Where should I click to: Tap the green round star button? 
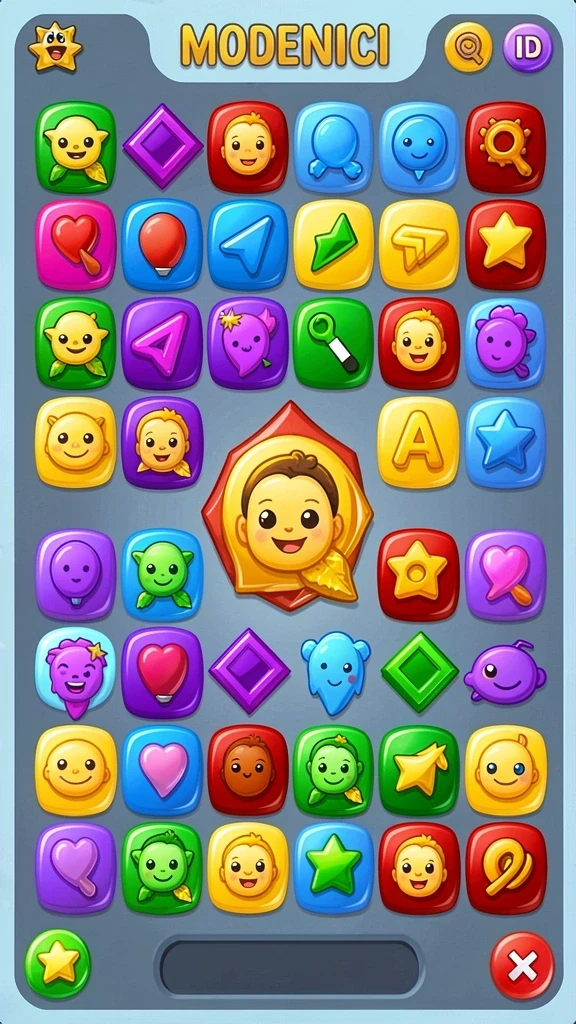(x=57, y=962)
